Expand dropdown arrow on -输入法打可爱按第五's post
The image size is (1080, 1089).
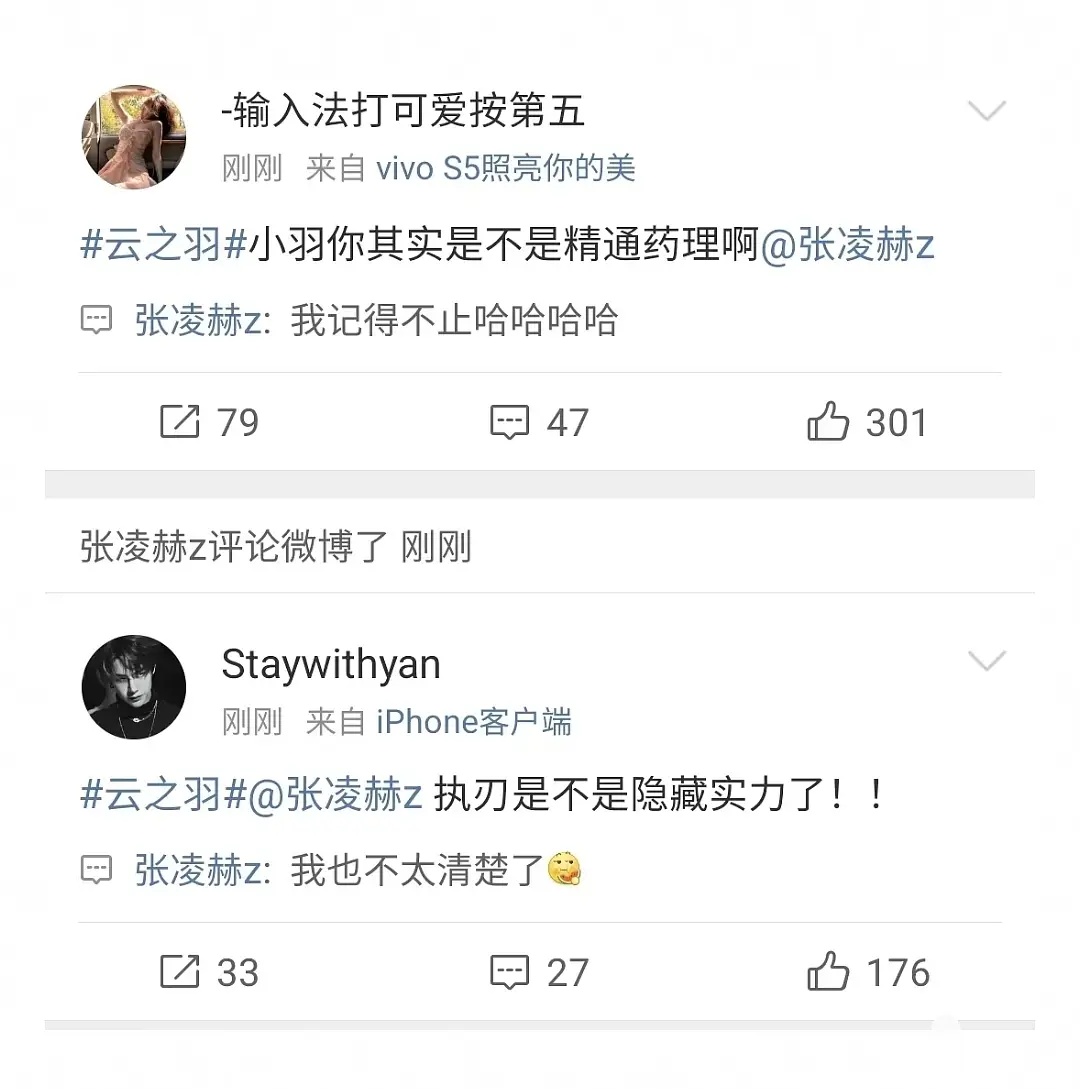tap(986, 111)
